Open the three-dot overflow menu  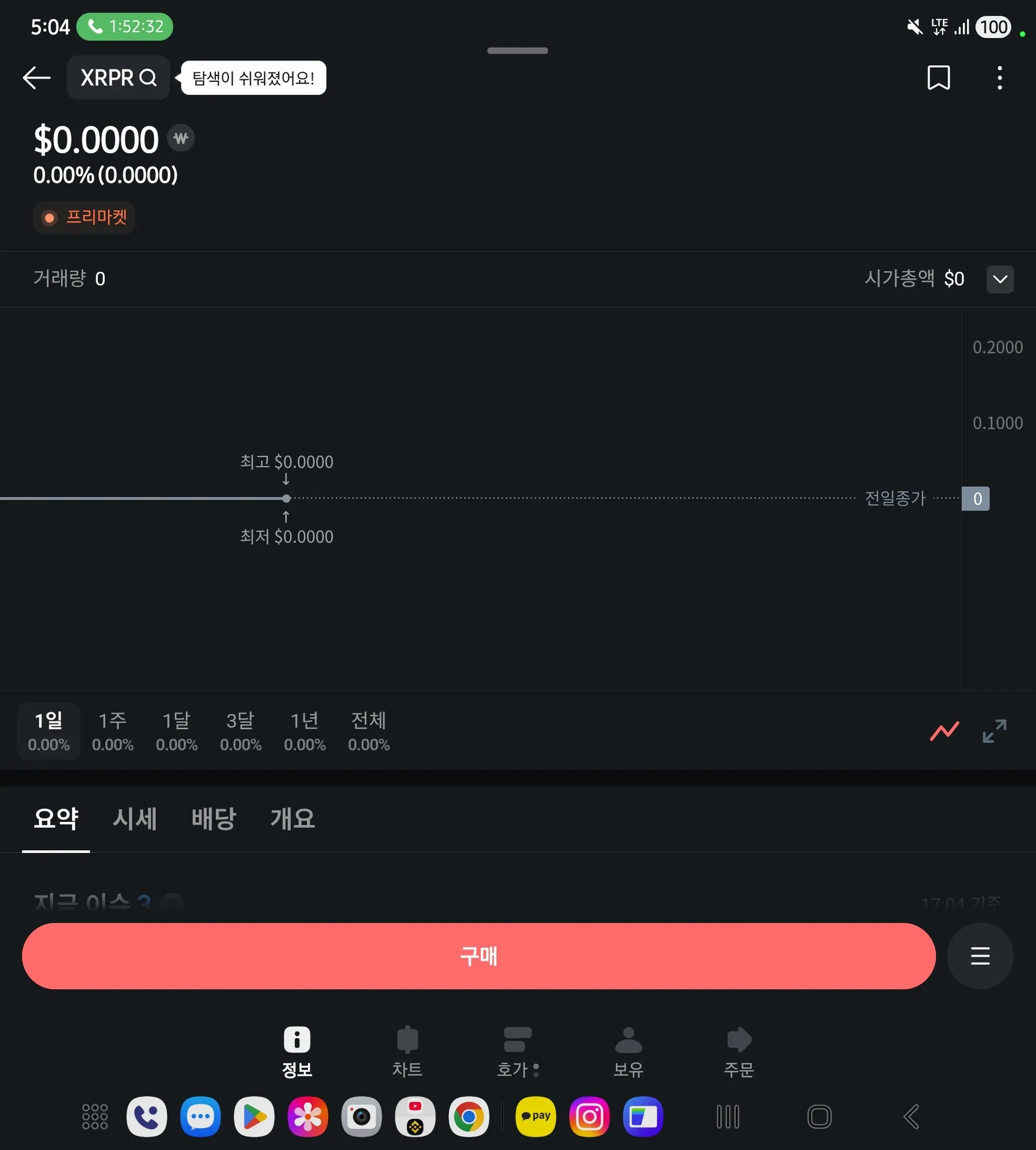pyautogui.click(x=1000, y=78)
